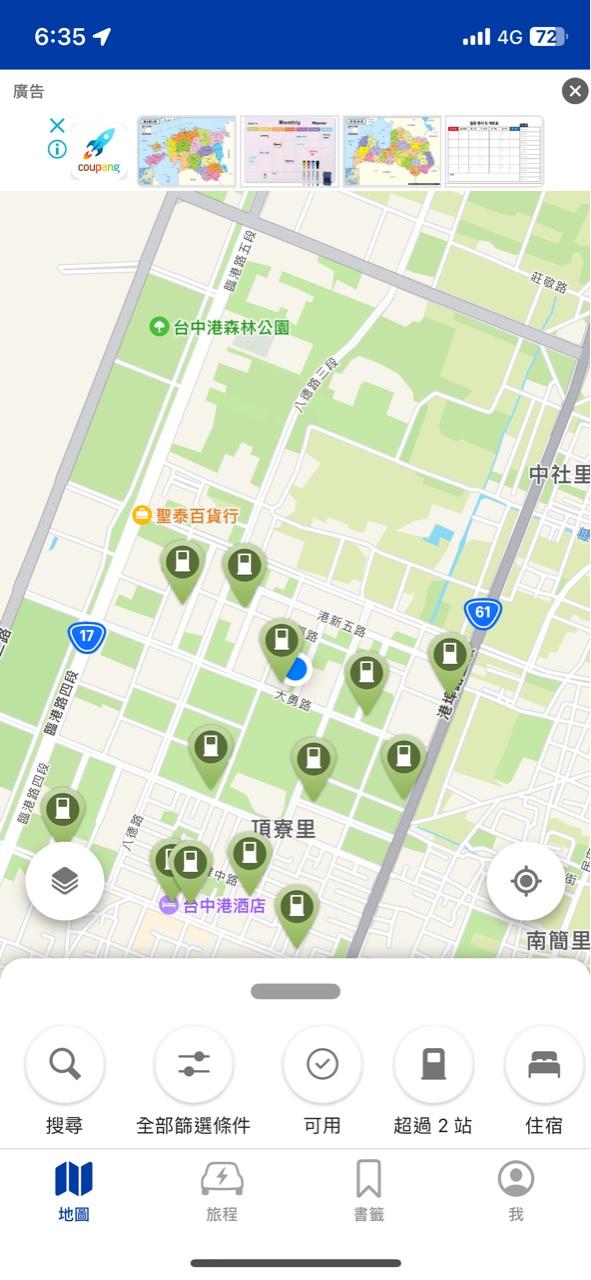Tap the 搜尋 search button
The image size is (591, 1280).
[65, 1064]
